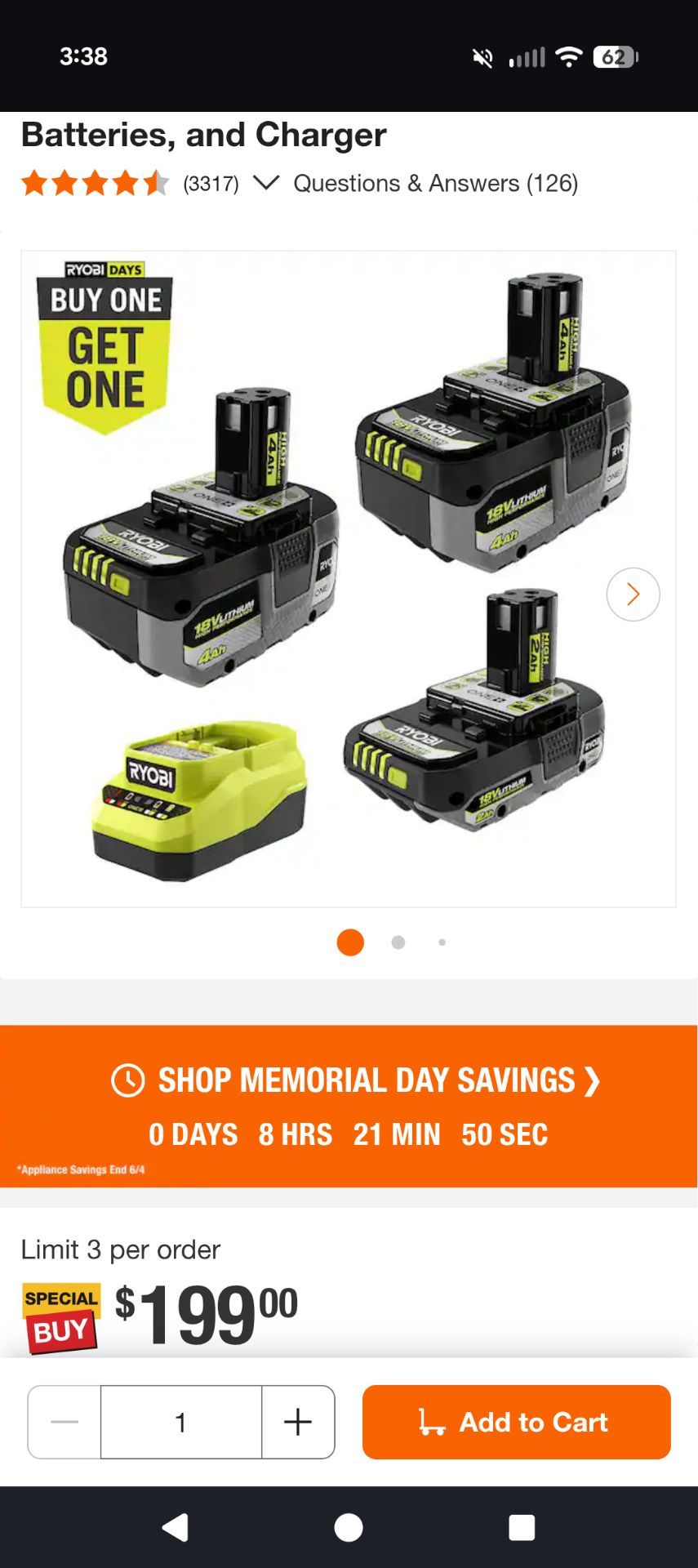Add to Cart
The width and height of the screenshot is (698, 1568).
[x=517, y=1422]
